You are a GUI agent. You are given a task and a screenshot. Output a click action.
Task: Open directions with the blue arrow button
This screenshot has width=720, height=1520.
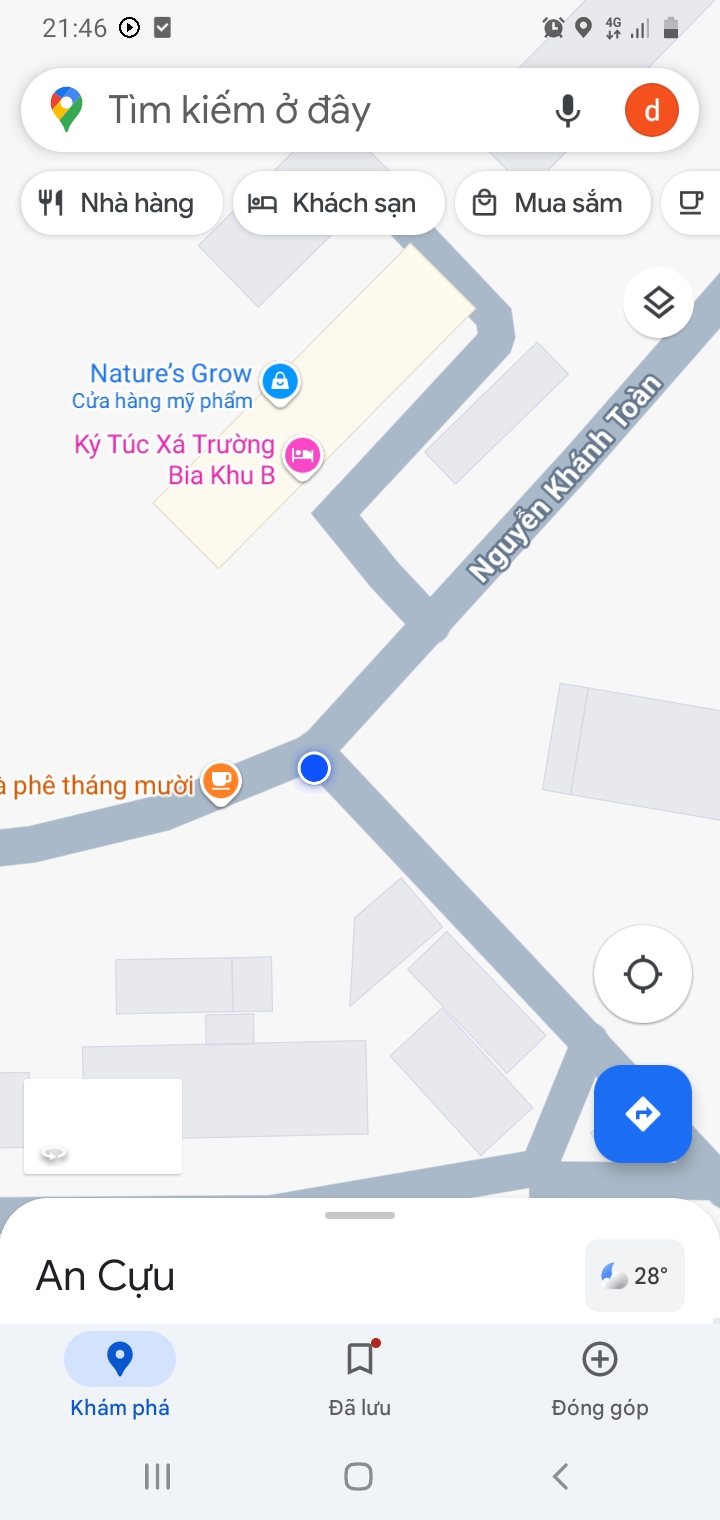click(x=642, y=1113)
